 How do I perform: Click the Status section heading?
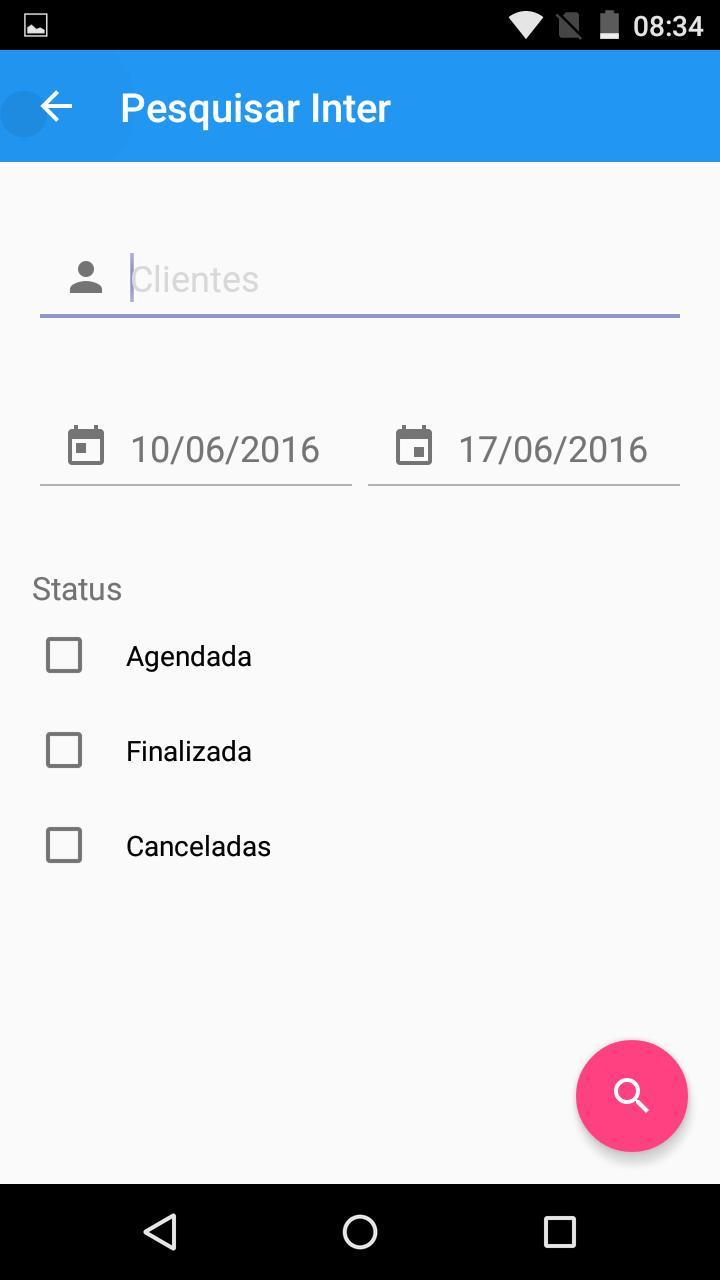(76, 589)
